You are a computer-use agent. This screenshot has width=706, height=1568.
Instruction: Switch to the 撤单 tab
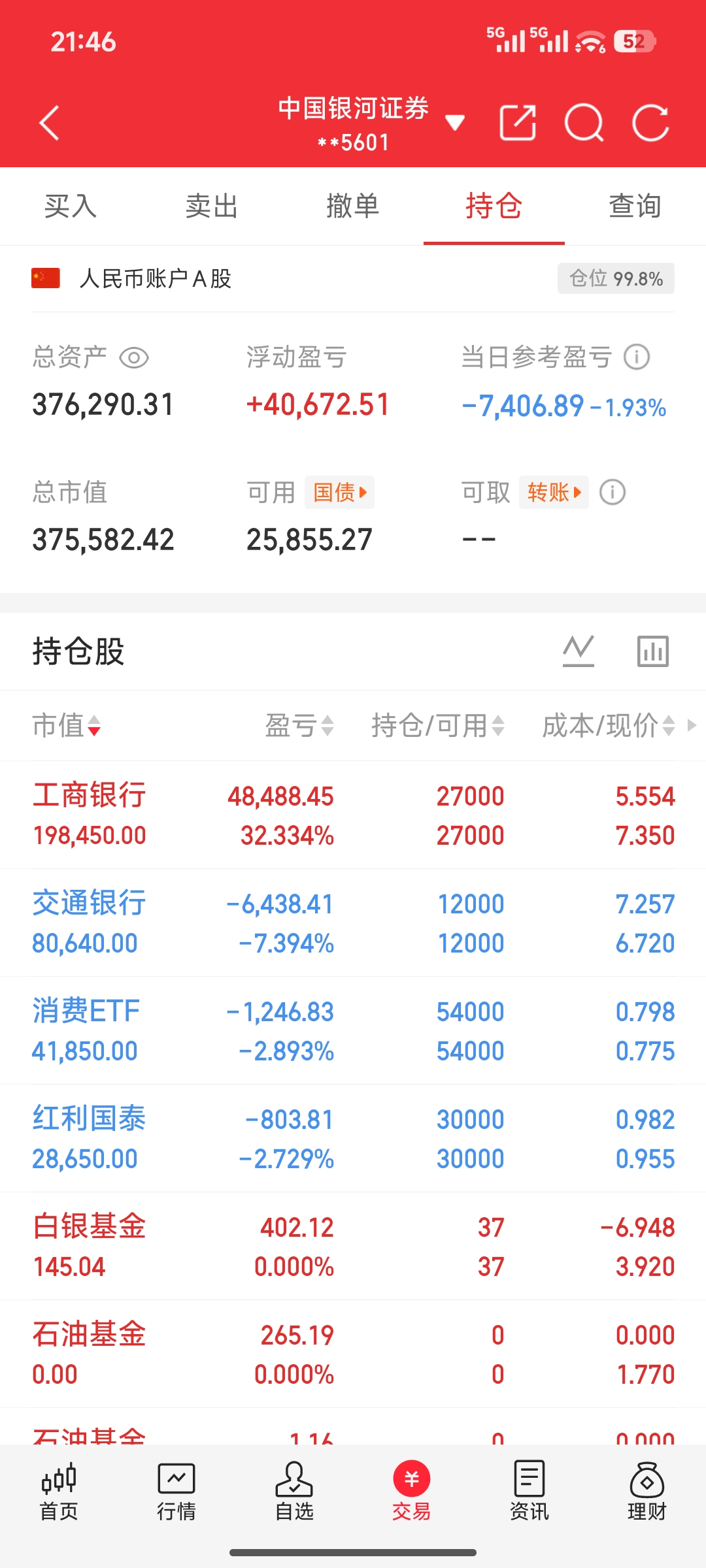point(353,206)
